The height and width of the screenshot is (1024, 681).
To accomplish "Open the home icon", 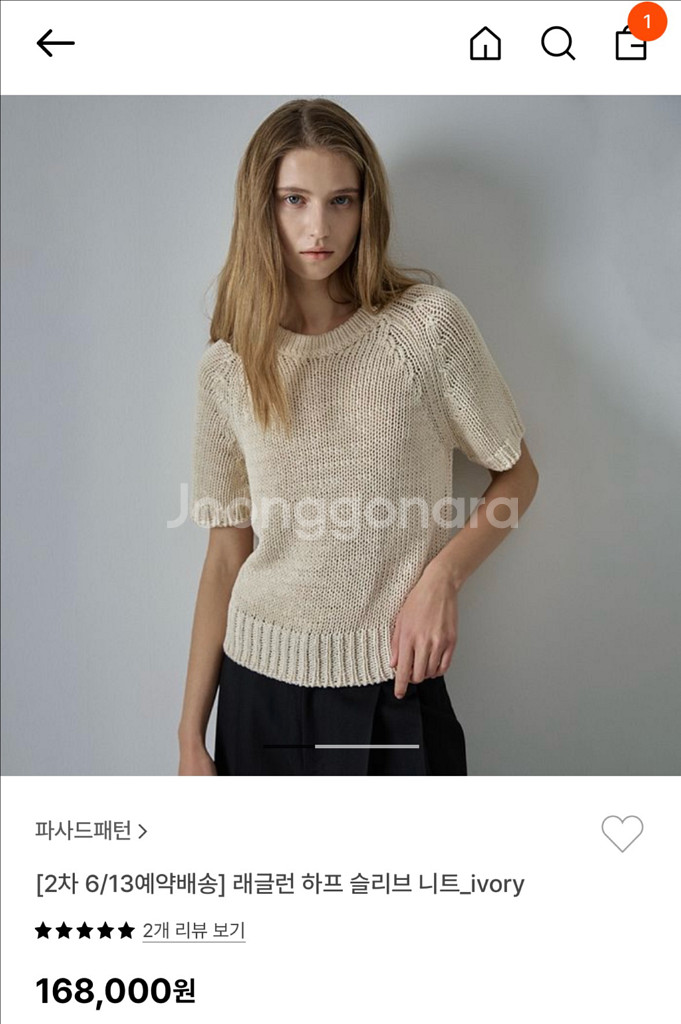I will click(x=485, y=43).
